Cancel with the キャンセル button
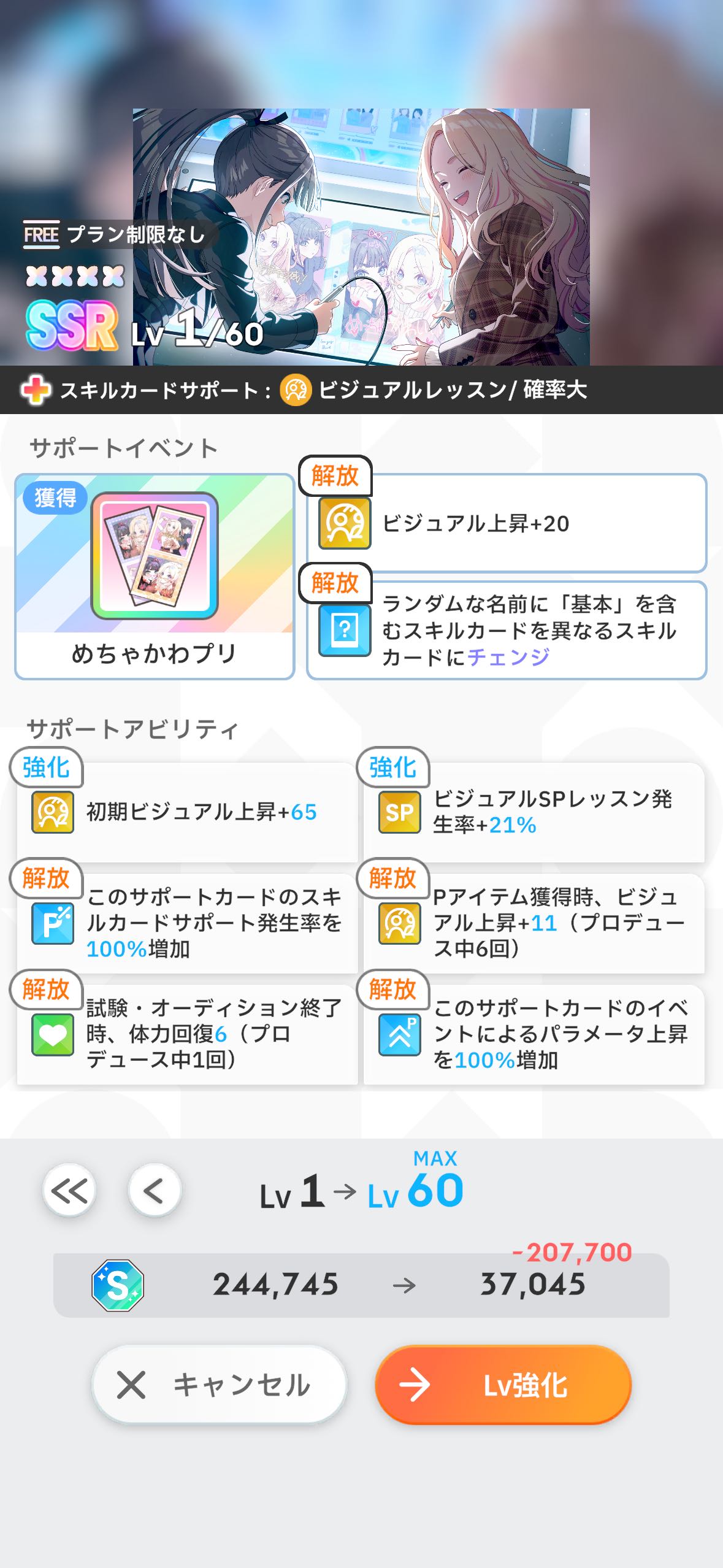The height and width of the screenshot is (1568, 723). click(220, 1385)
